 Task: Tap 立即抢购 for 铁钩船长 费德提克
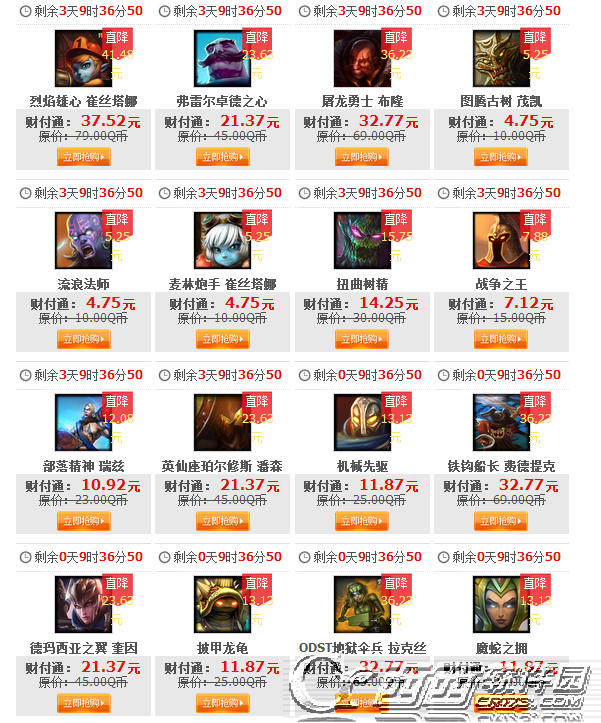(502, 521)
